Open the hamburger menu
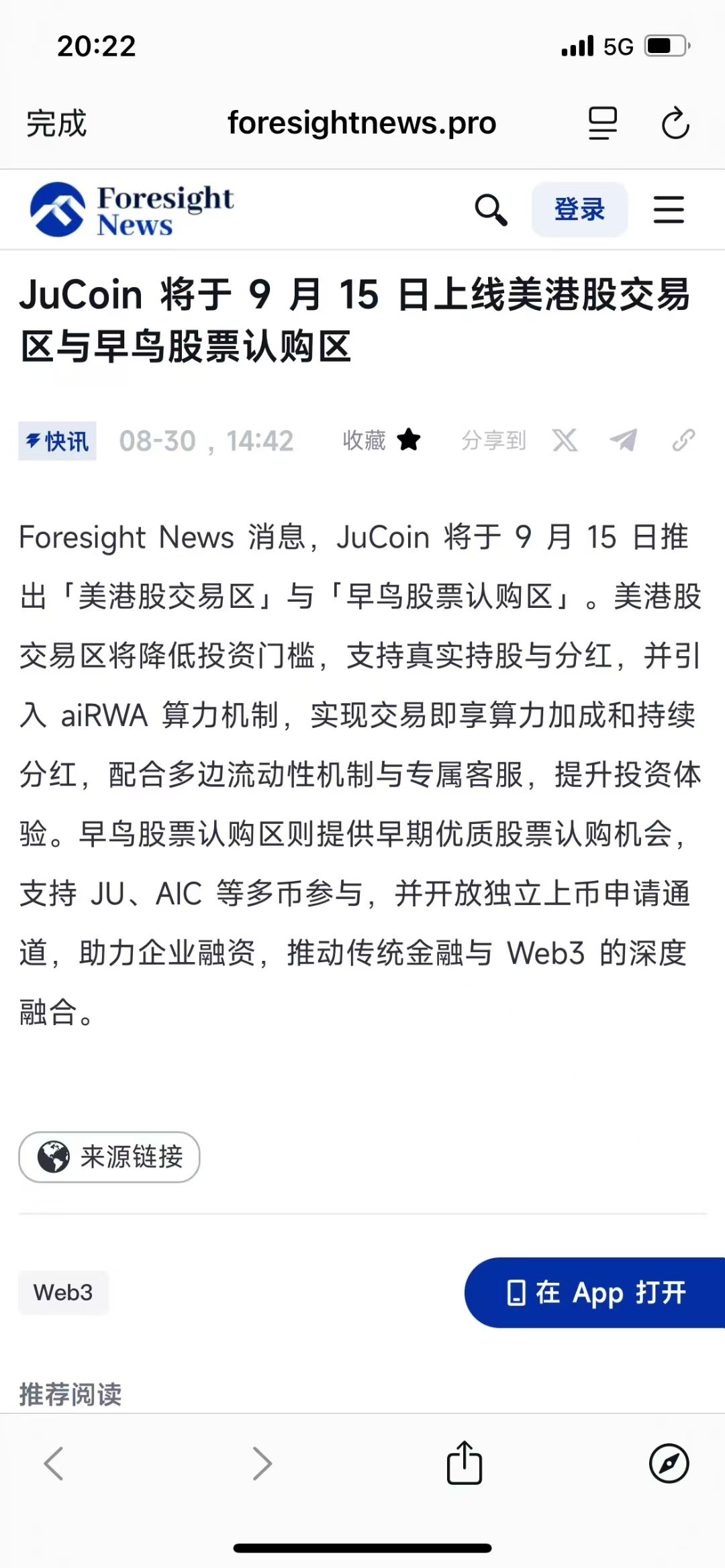The image size is (725, 1568). pos(669,210)
